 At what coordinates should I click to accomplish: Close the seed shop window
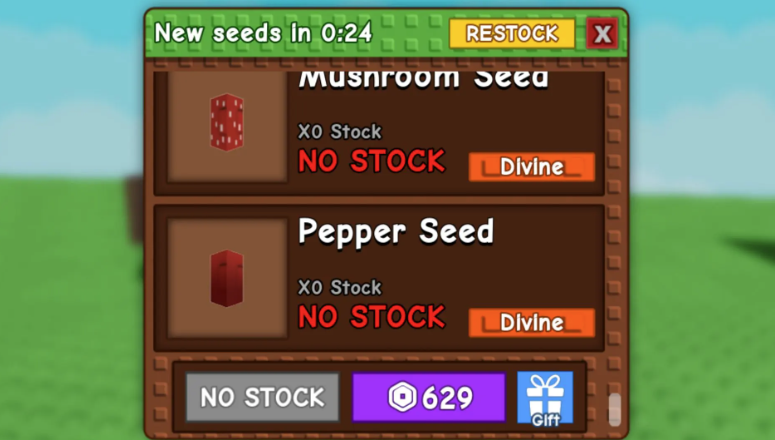coord(602,34)
